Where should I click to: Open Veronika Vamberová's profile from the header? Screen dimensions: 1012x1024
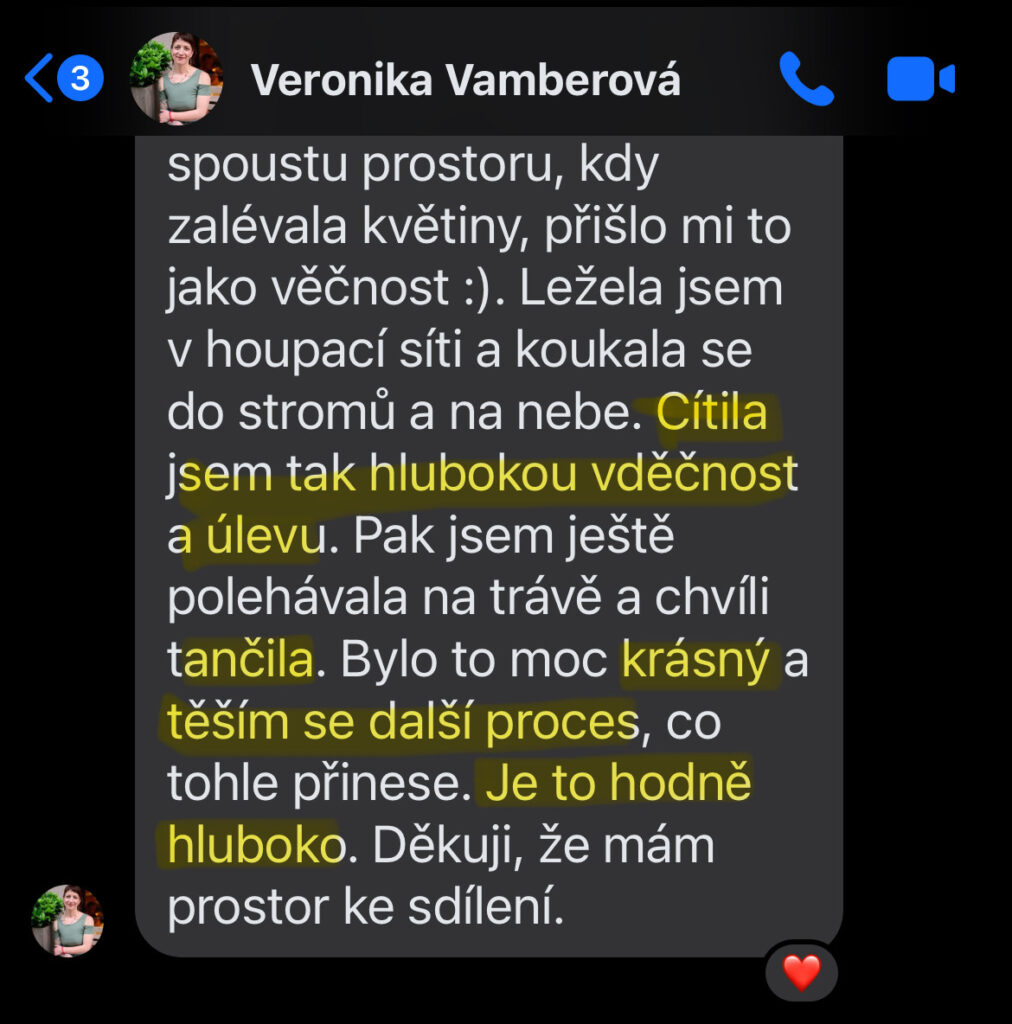465,80
